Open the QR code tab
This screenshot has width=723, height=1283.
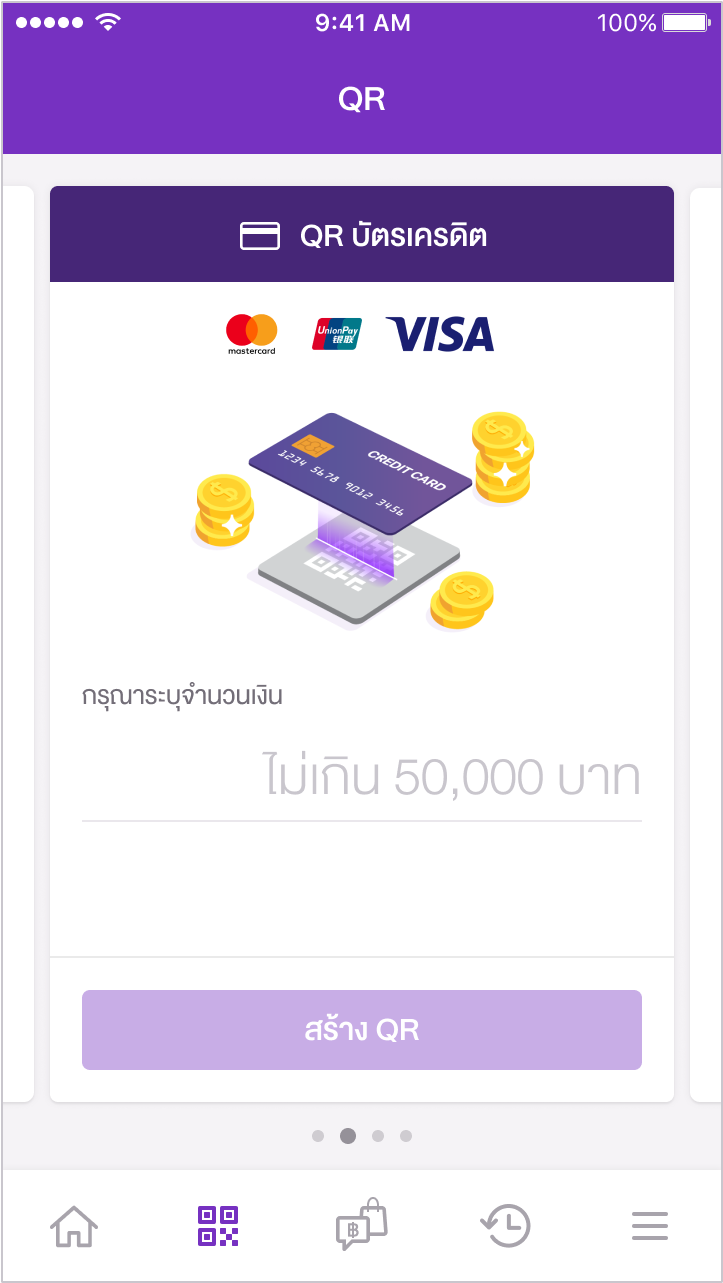pos(218,1226)
